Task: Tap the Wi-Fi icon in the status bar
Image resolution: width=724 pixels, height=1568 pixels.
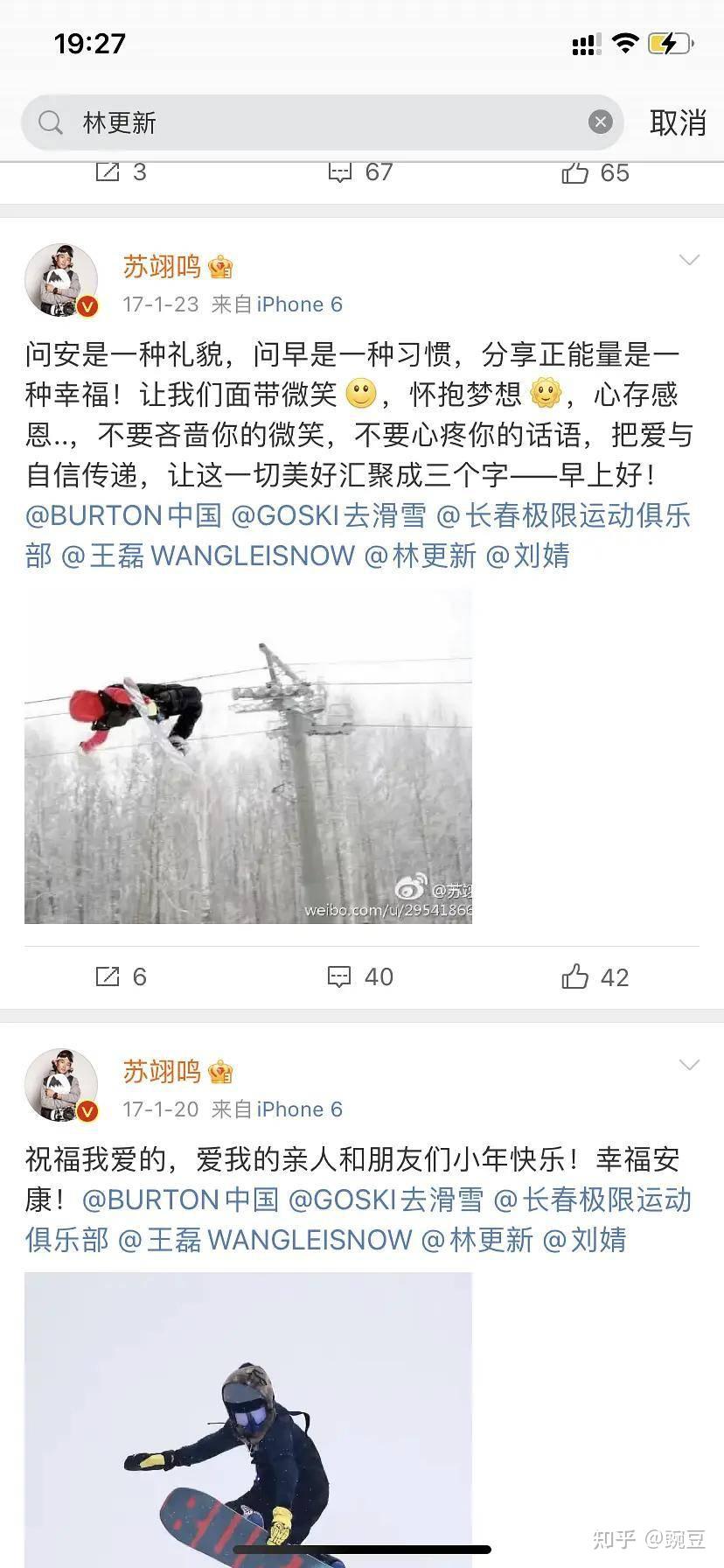Action: (626, 42)
